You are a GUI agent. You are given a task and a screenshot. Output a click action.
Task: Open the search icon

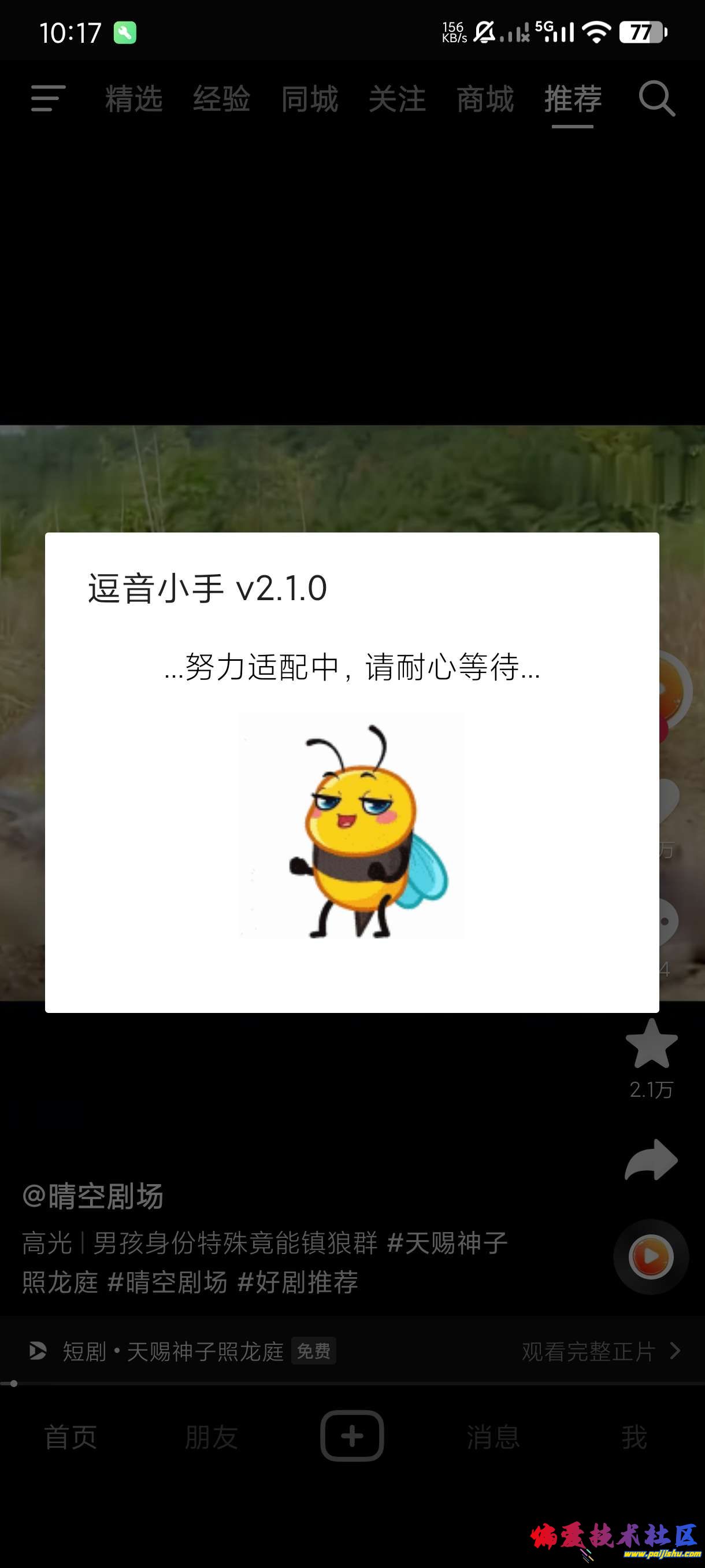656,99
